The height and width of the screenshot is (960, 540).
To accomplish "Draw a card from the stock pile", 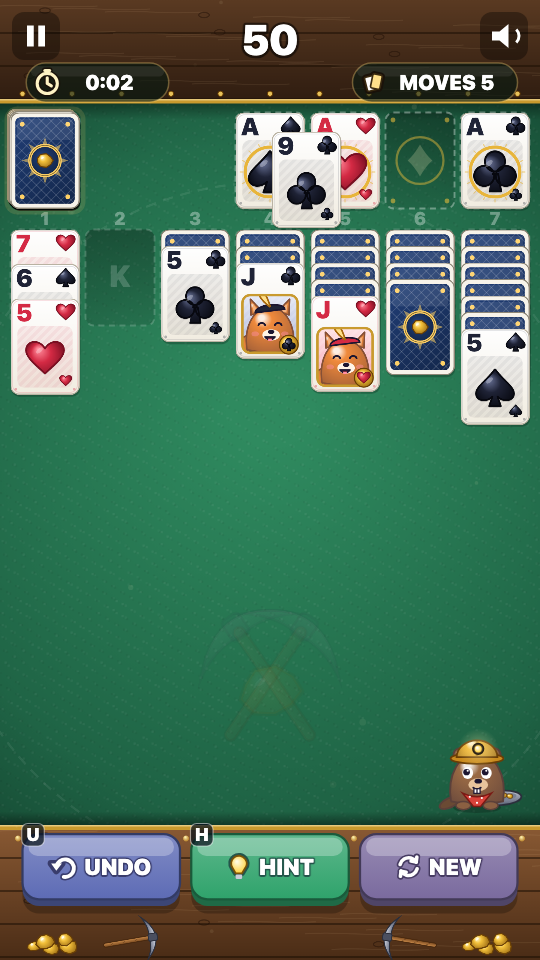I will (45, 160).
